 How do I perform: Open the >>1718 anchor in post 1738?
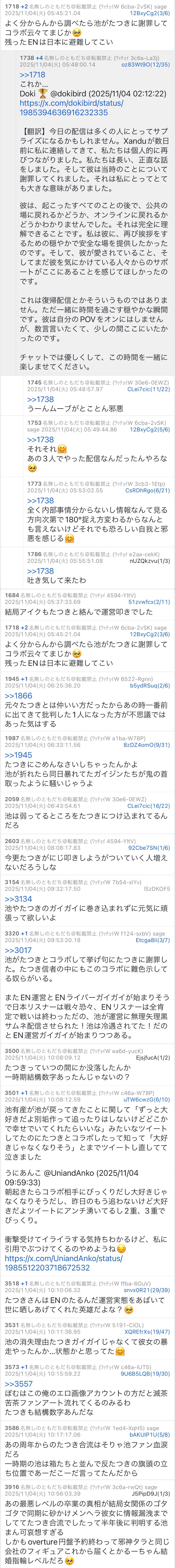(32, 74)
